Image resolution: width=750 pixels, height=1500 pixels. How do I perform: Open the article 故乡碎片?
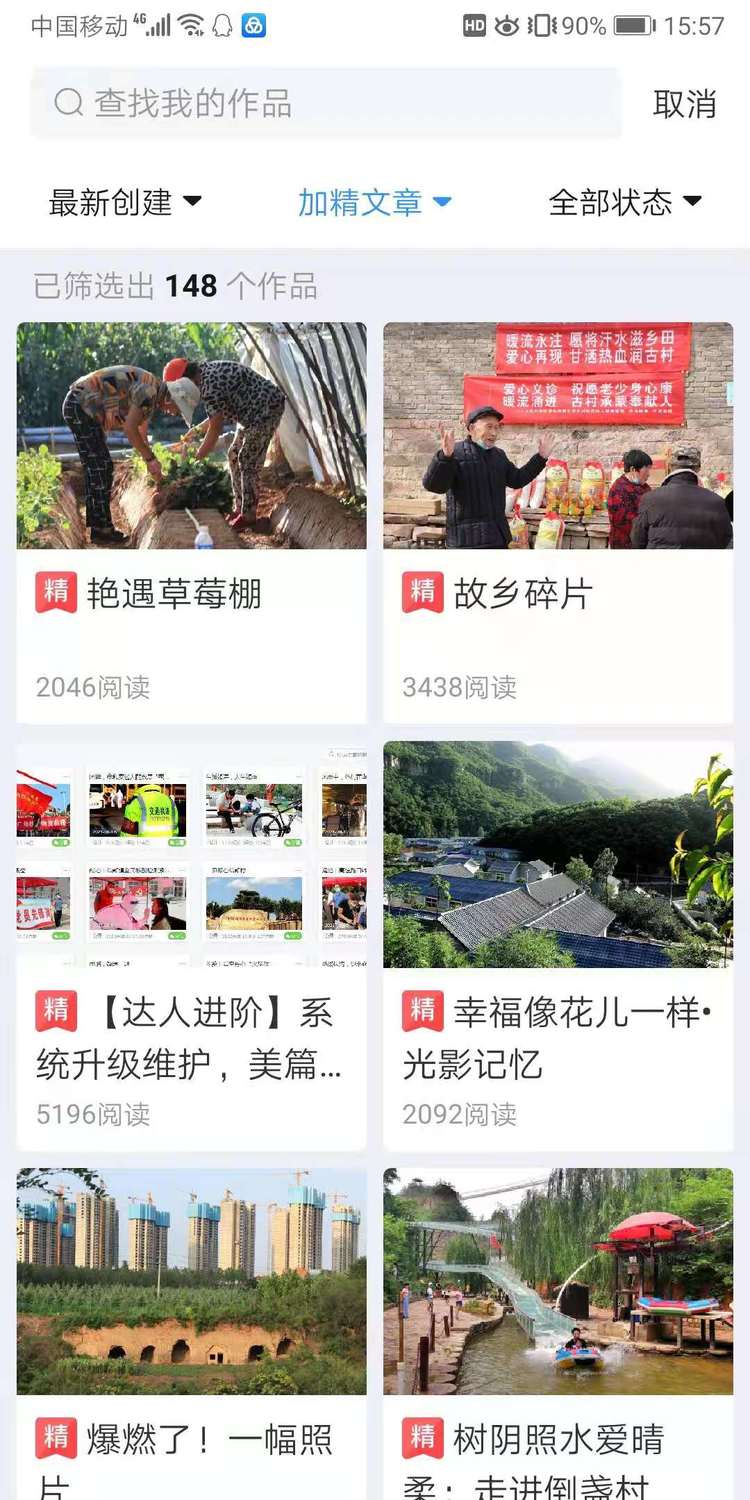[x=558, y=520]
